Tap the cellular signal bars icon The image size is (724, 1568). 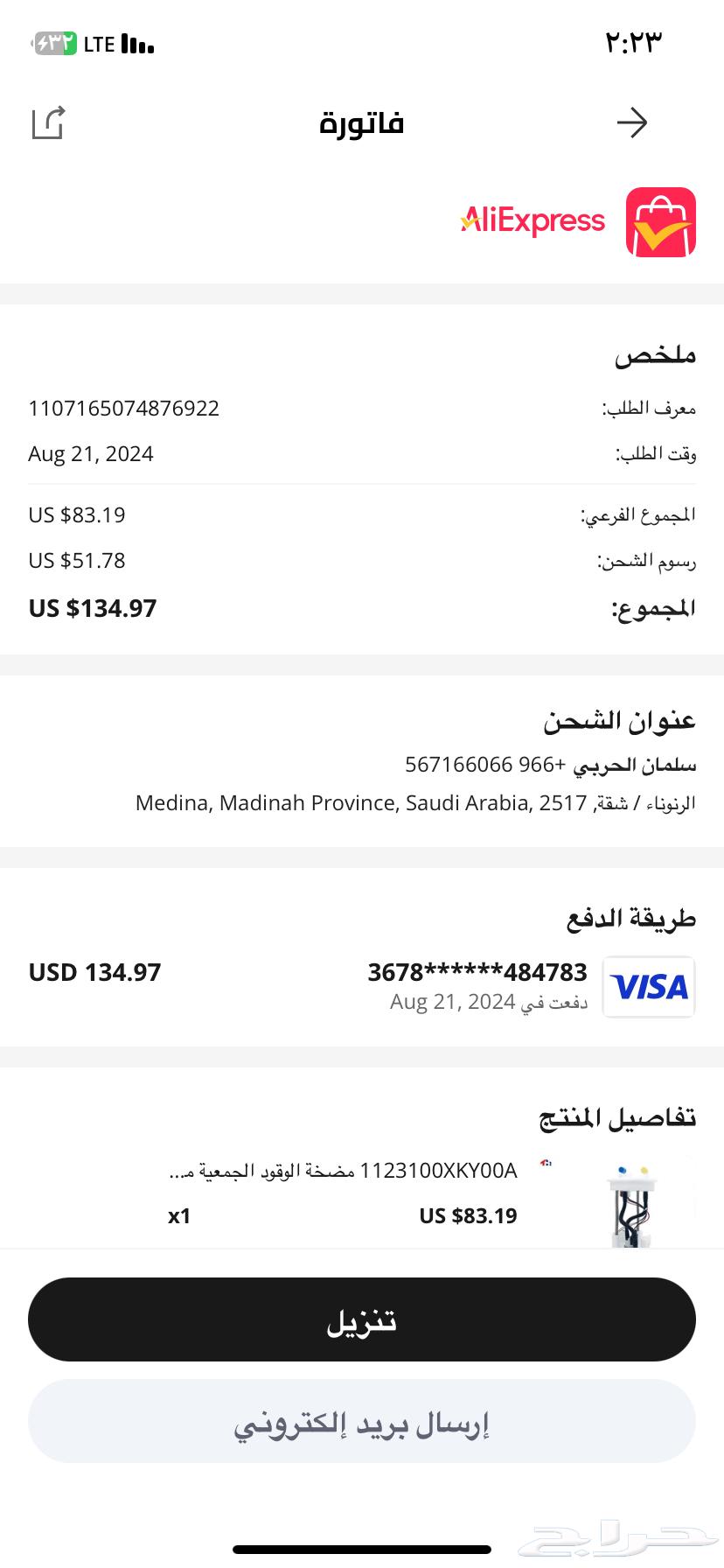click(136, 43)
